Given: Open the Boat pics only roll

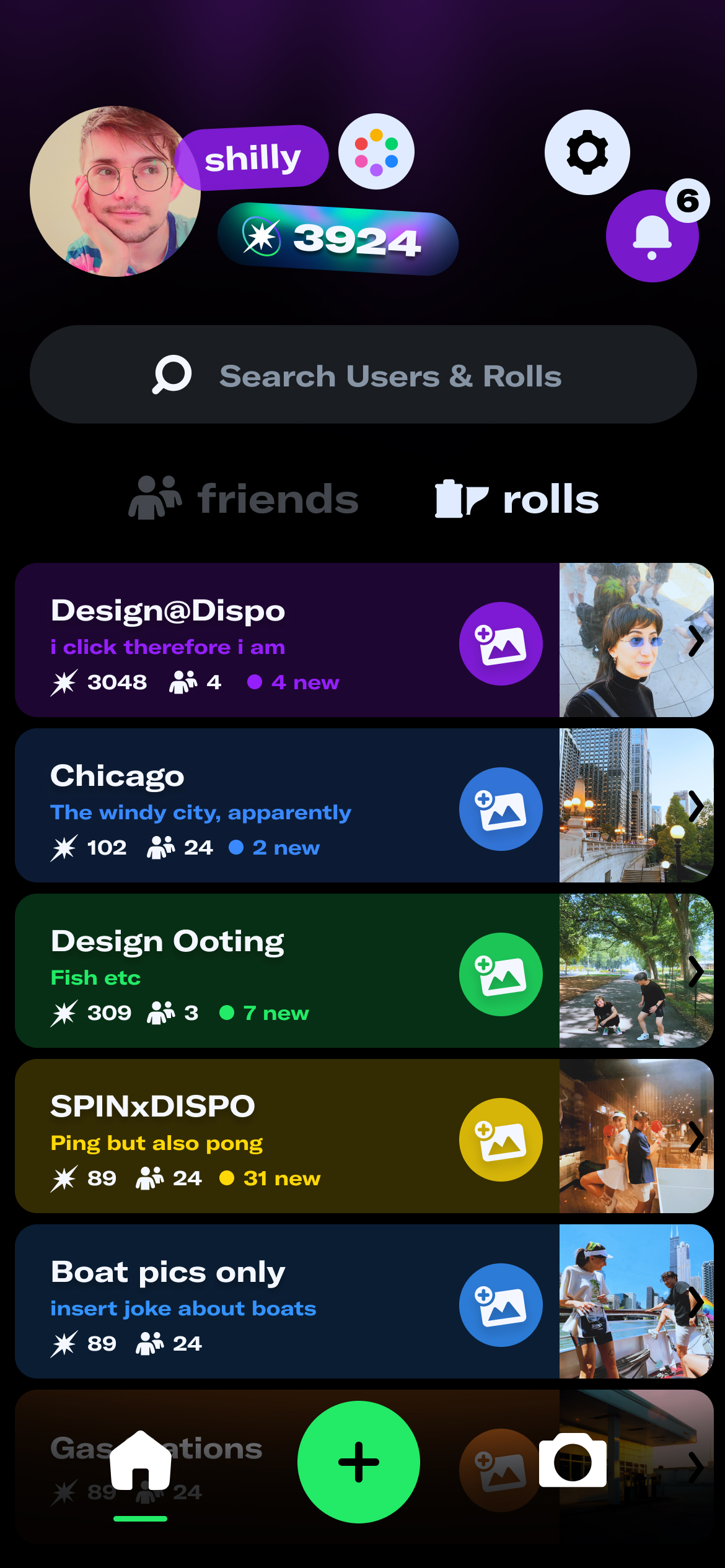Looking at the screenshot, I should (x=235, y=1301).
